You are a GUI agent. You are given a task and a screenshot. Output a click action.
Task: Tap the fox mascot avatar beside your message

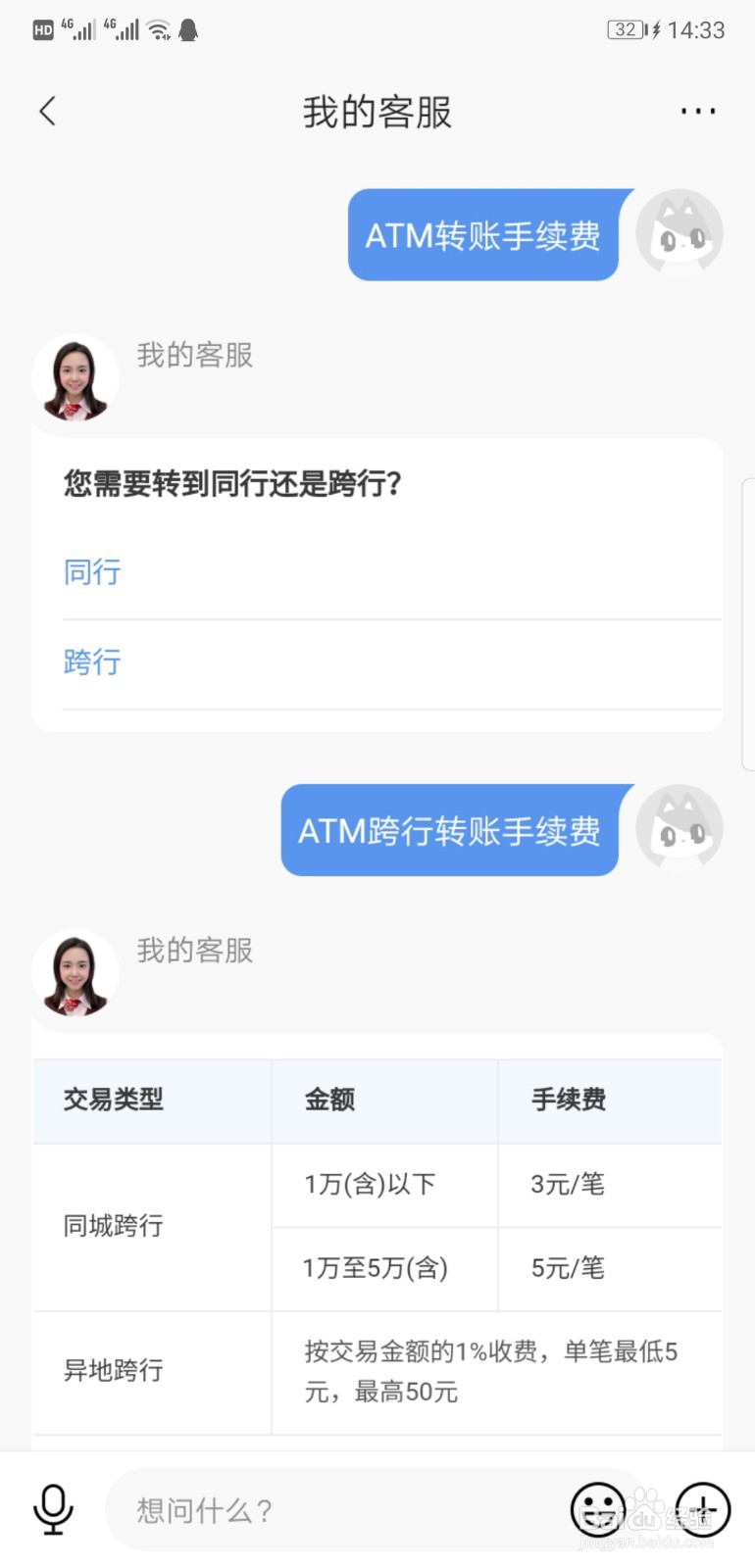point(679,233)
